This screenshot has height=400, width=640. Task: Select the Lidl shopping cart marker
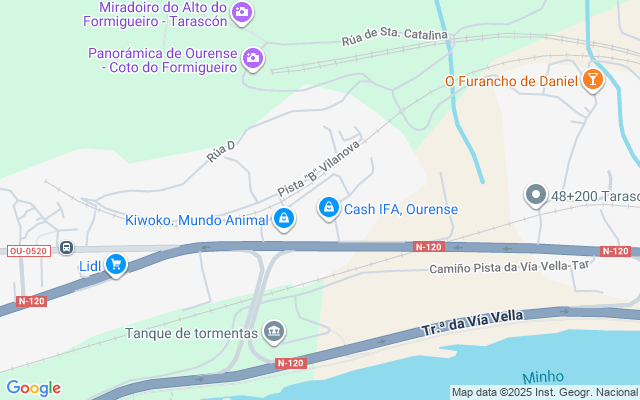117,264
